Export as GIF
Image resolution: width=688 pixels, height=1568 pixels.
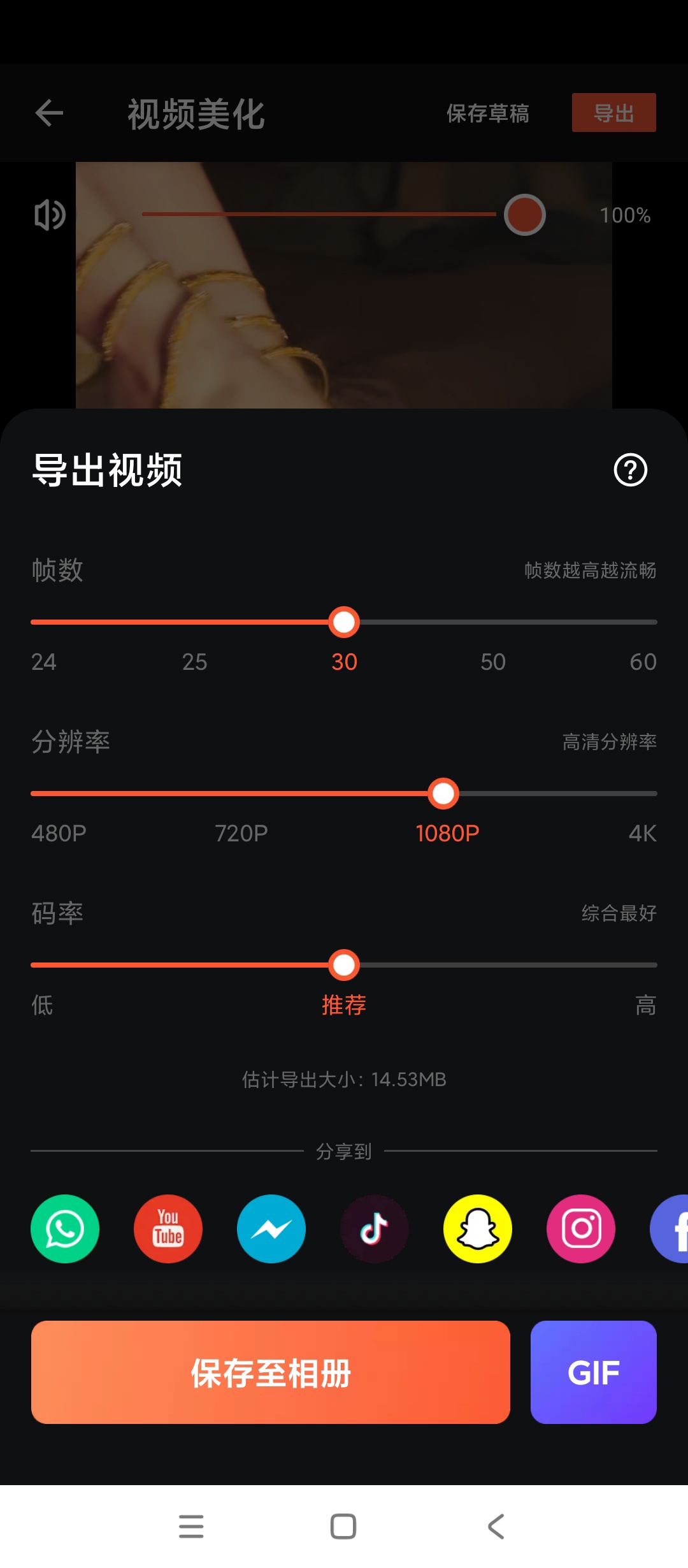(593, 1372)
